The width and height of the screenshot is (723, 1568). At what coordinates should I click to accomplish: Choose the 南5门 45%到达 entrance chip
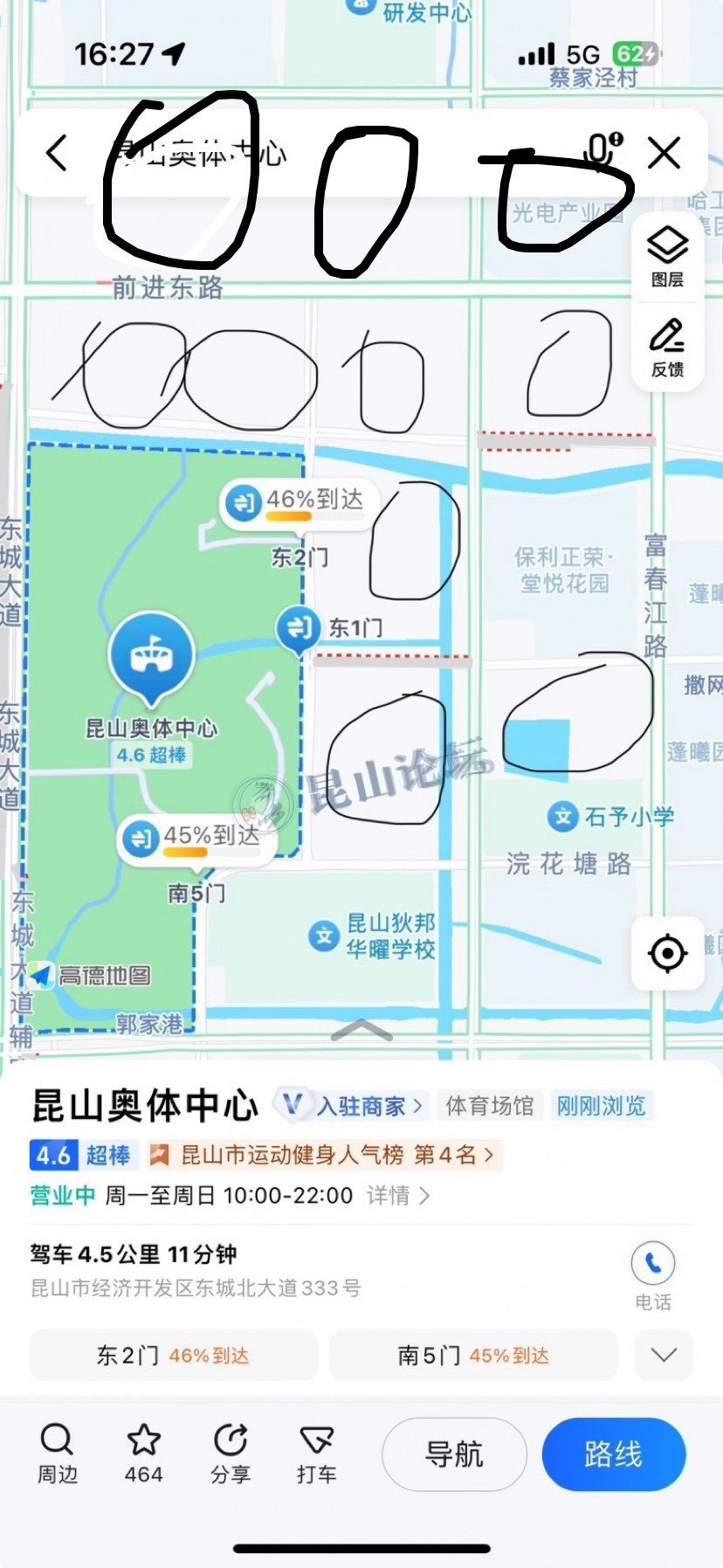pyautogui.click(x=473, y=1356)
